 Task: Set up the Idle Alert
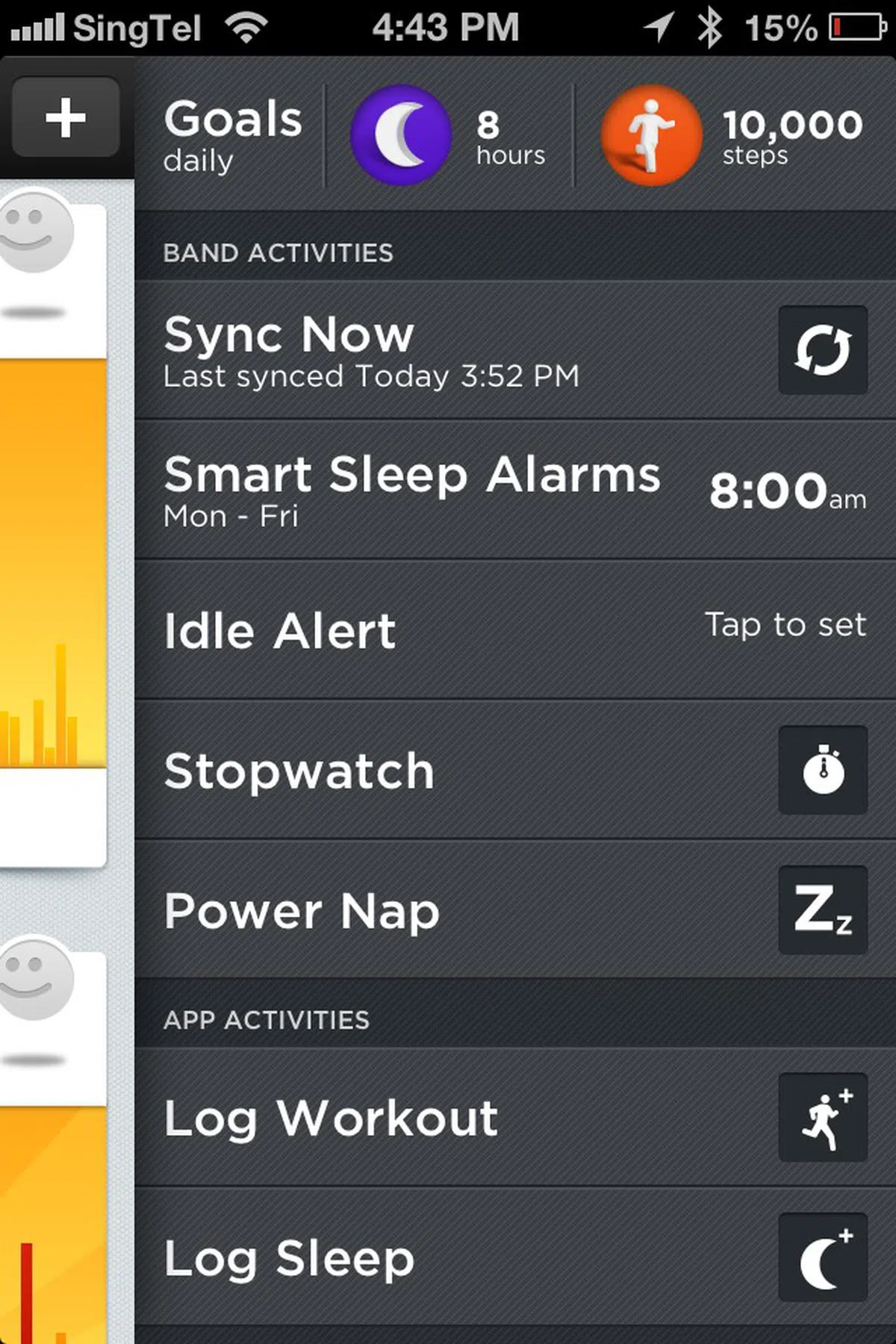[515, 629]
